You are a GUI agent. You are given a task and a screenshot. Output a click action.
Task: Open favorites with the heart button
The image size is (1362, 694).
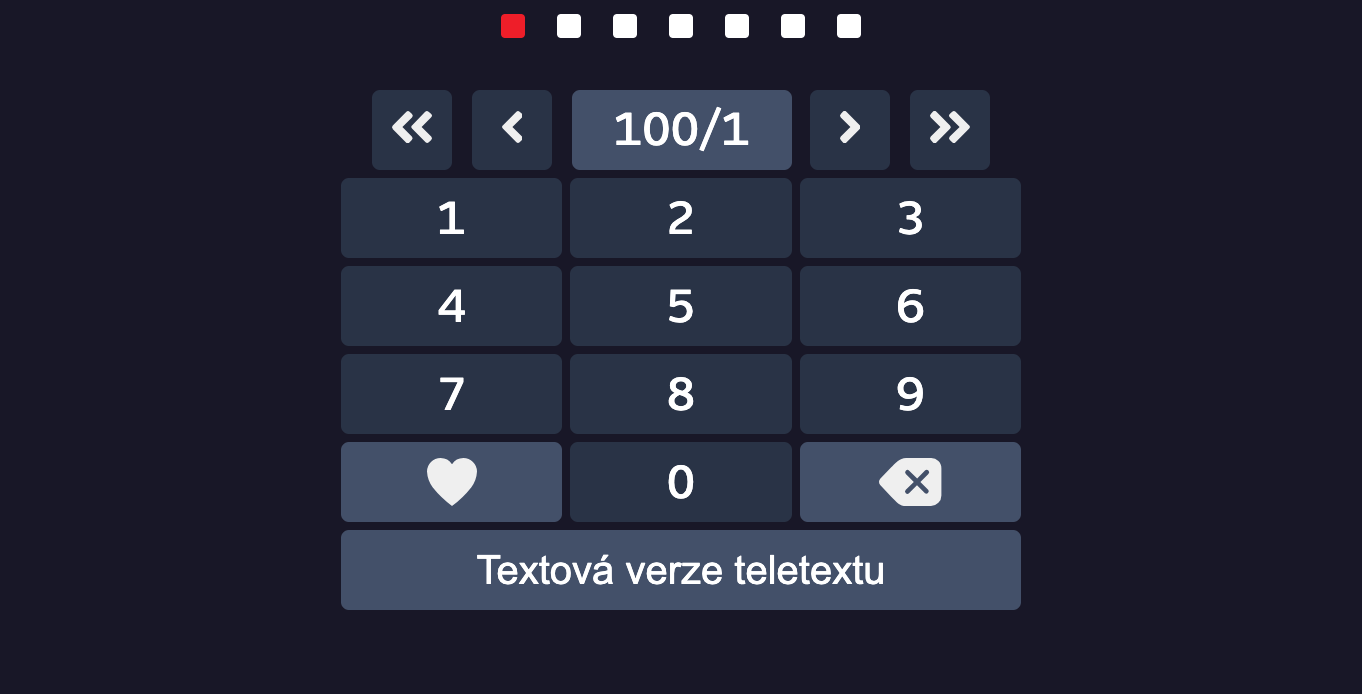click(451, 482)
